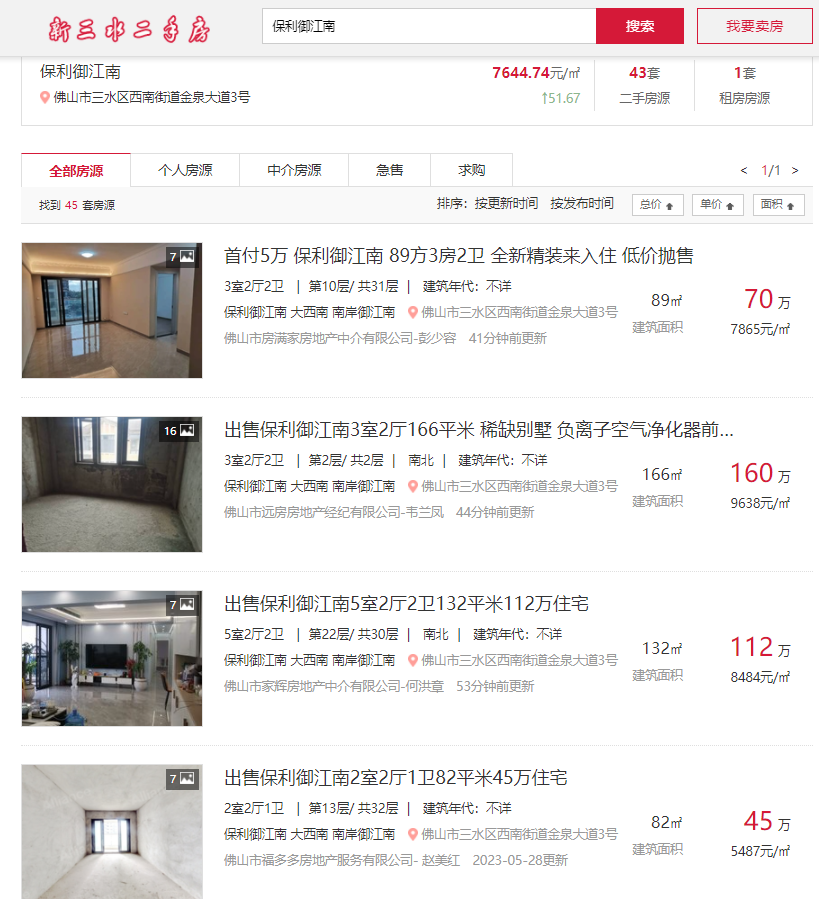Open listing 2室2厅1卫82平米45万住宅
The height and width of the screenshot is (899, 819).
[x=396, y=778]
